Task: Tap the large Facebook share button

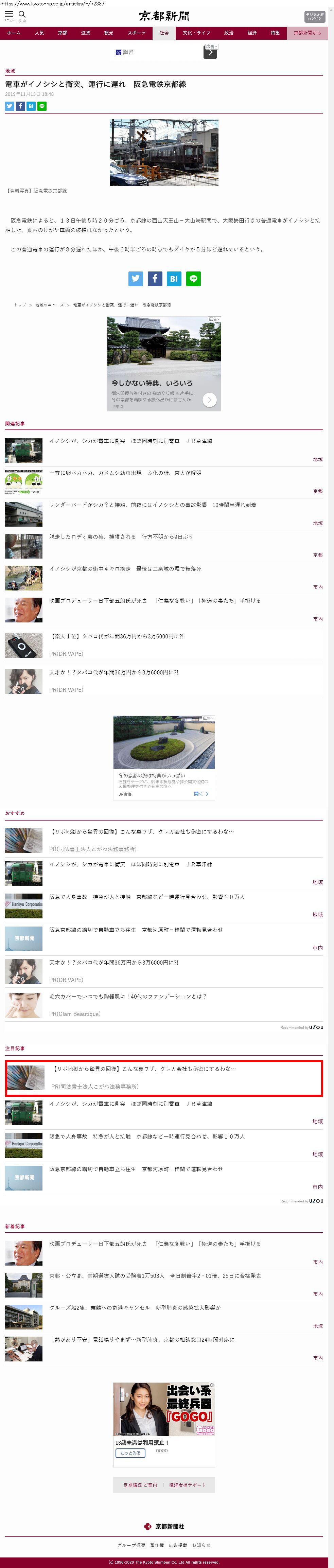Action: [x=155, y=279]
